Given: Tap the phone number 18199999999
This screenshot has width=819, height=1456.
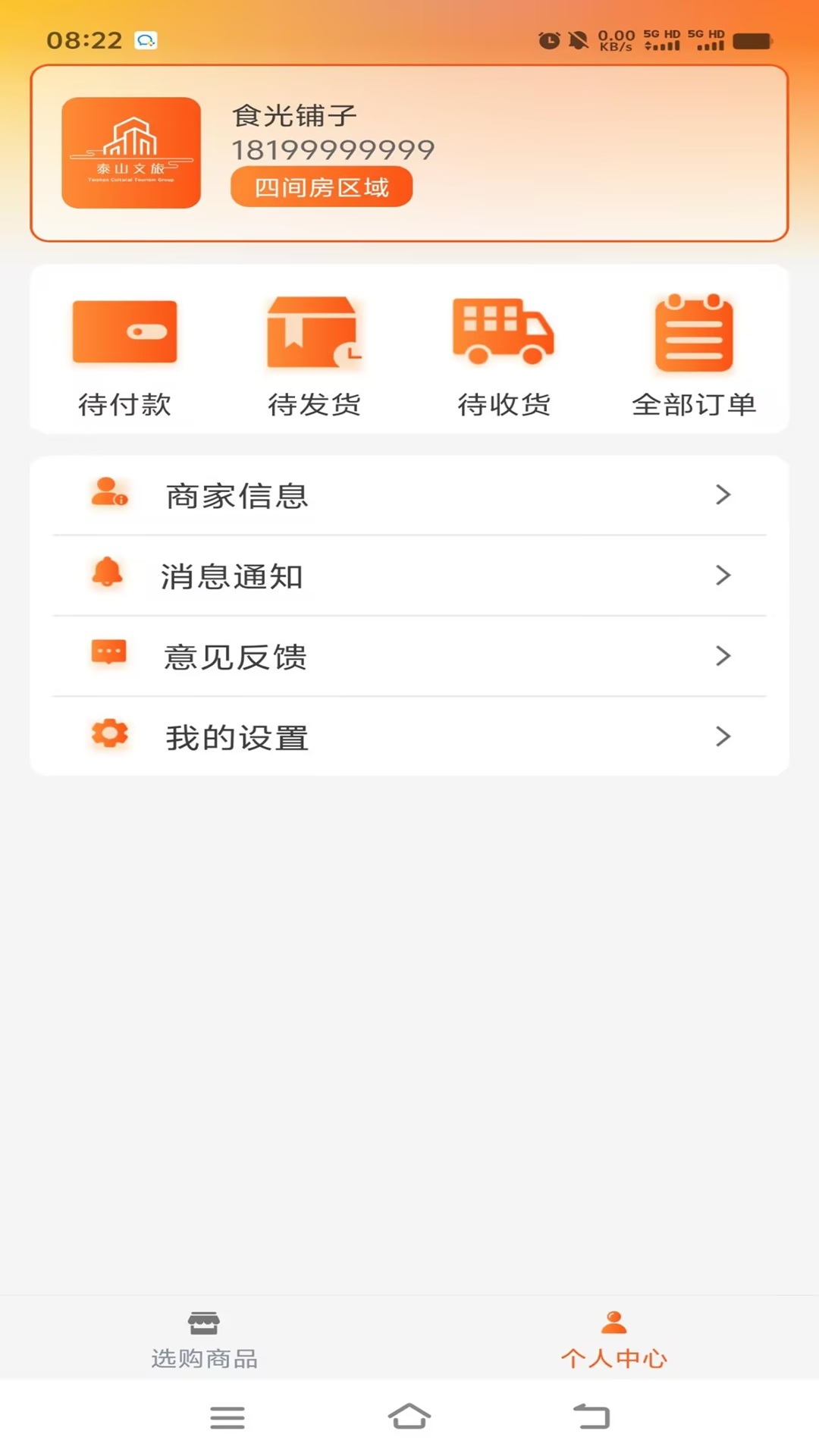Looking at the screenshot, I should 332,149.
